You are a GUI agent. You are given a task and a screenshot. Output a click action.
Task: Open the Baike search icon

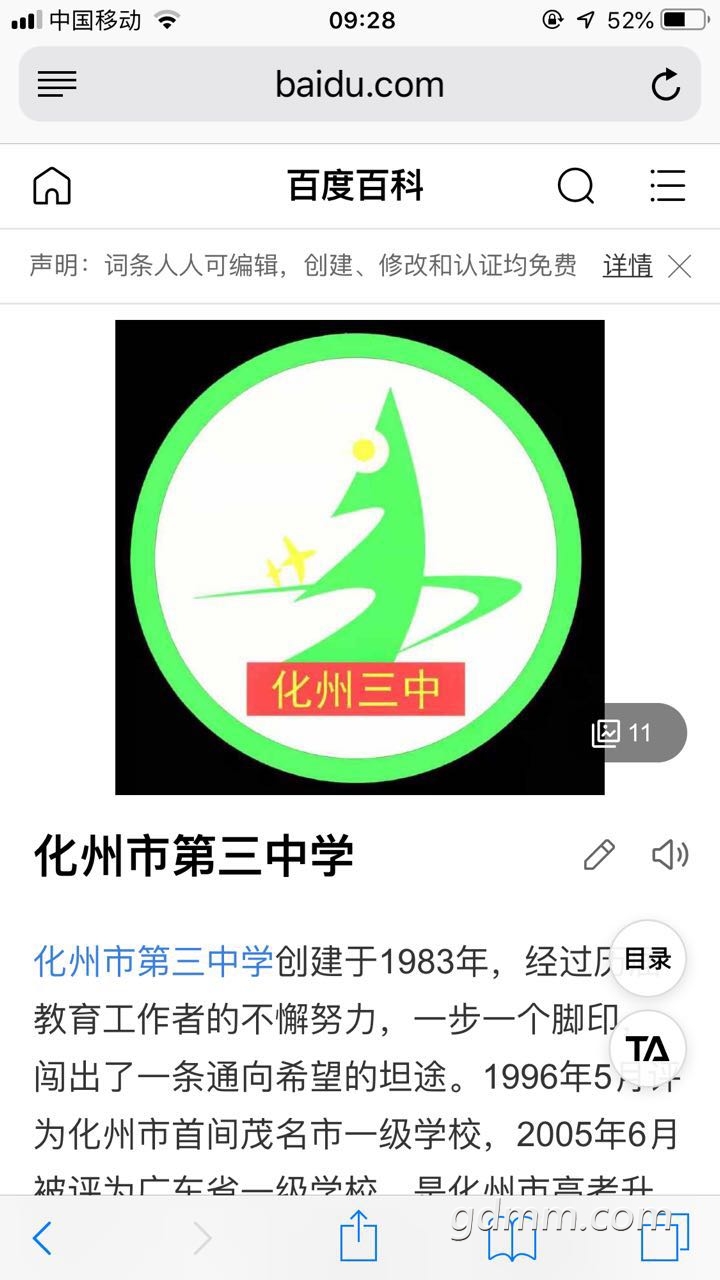[x=575, y=186]
